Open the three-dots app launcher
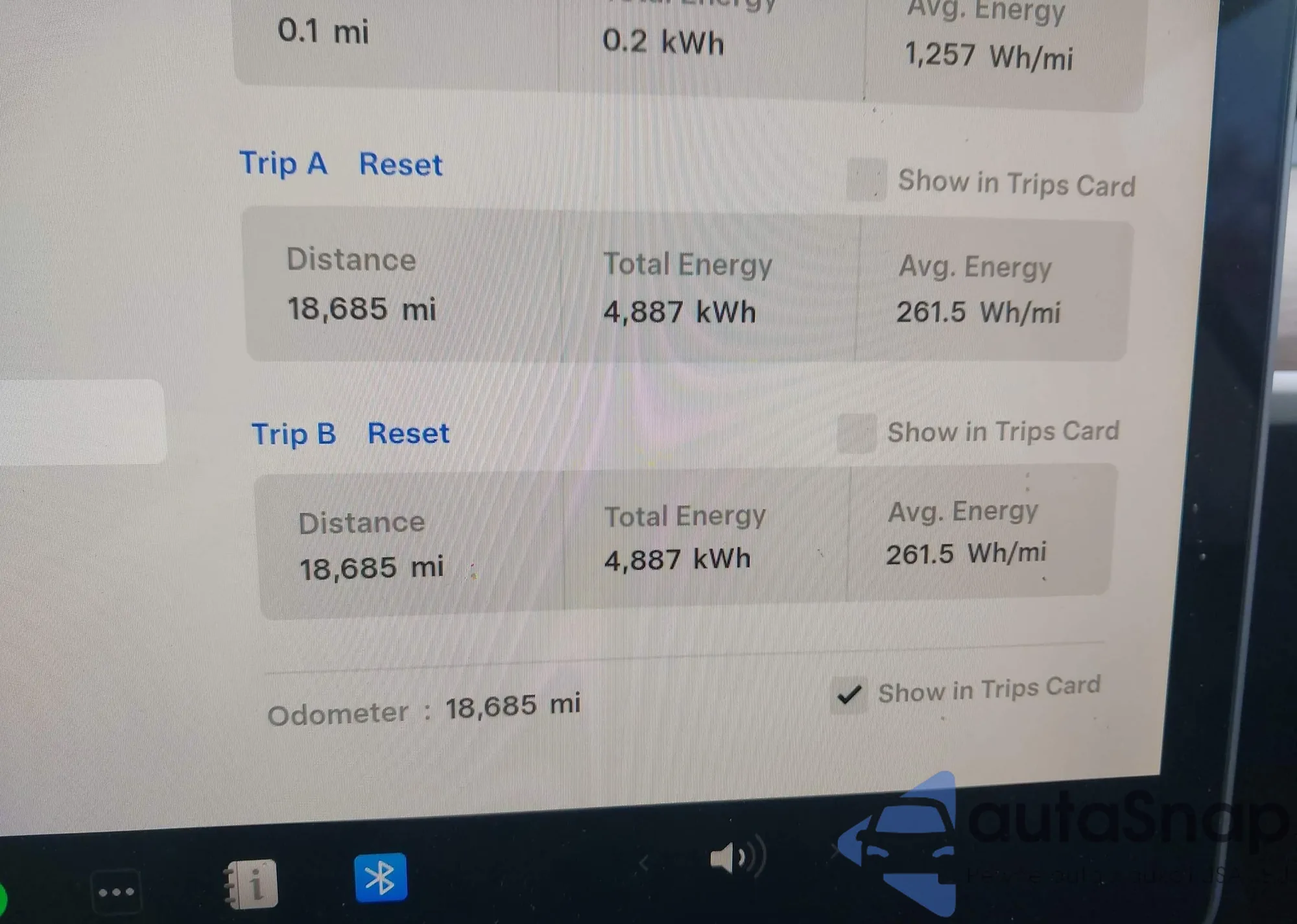The image size is (1297, 924). pyautogui.click(x=116, y=892)
